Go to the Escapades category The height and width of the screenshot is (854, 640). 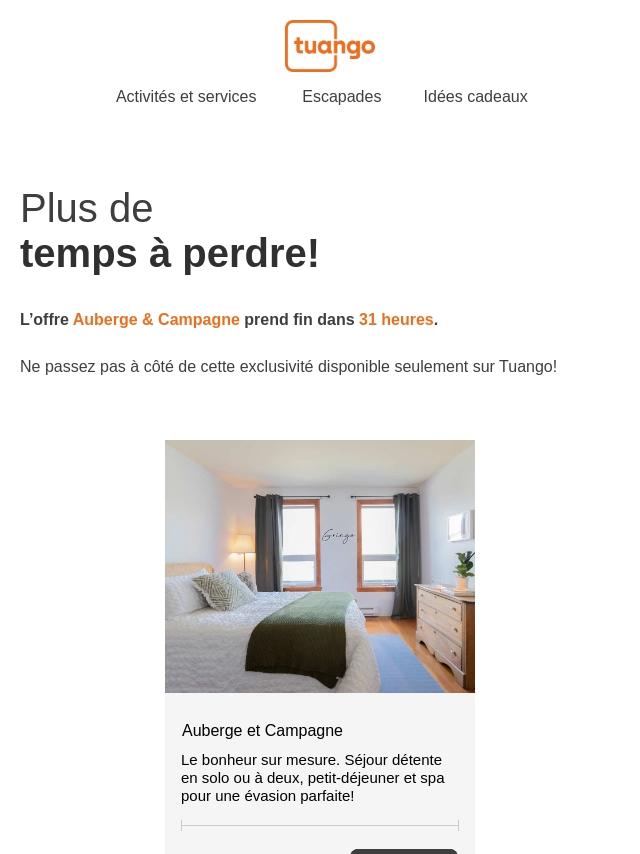click(x=341, y=97)
